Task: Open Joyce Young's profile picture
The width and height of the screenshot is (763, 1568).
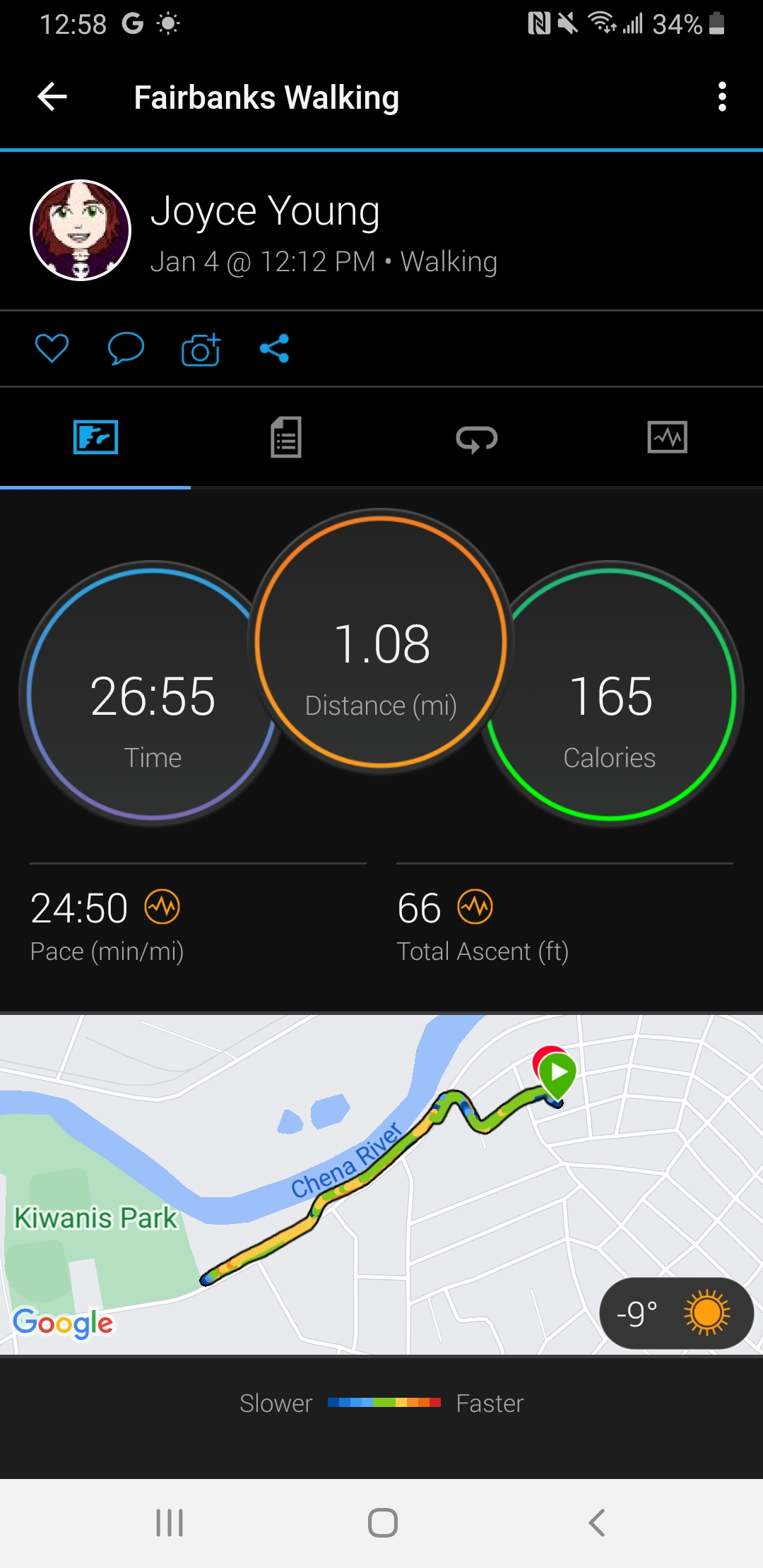Action: pos(81,230)
